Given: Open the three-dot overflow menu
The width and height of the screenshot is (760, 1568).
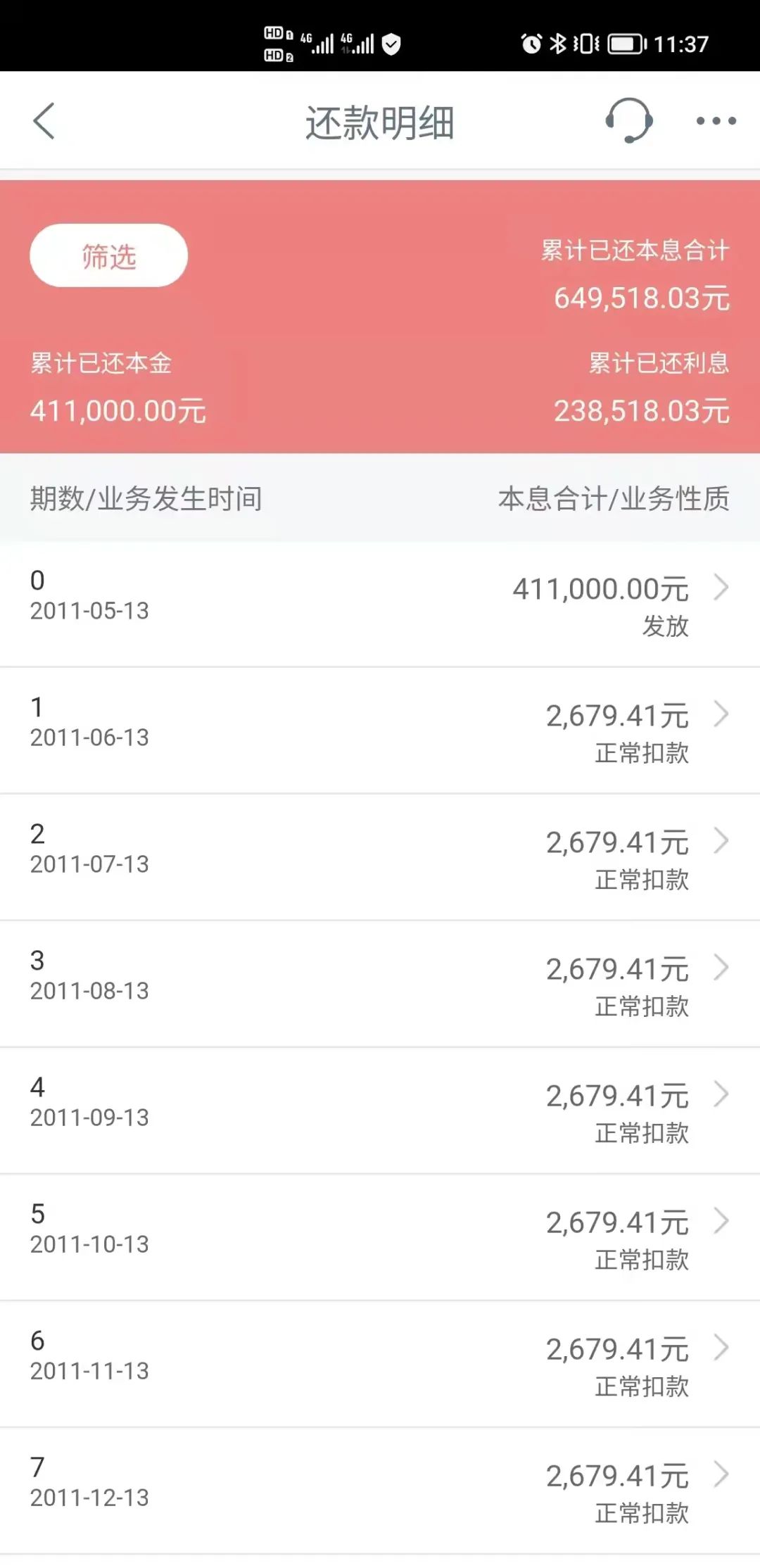Looking at the screenshot, I should pos(716,121).
